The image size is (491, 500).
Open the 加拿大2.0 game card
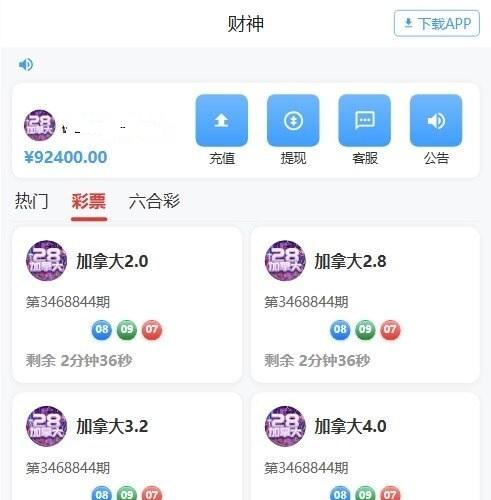[127, 305]
